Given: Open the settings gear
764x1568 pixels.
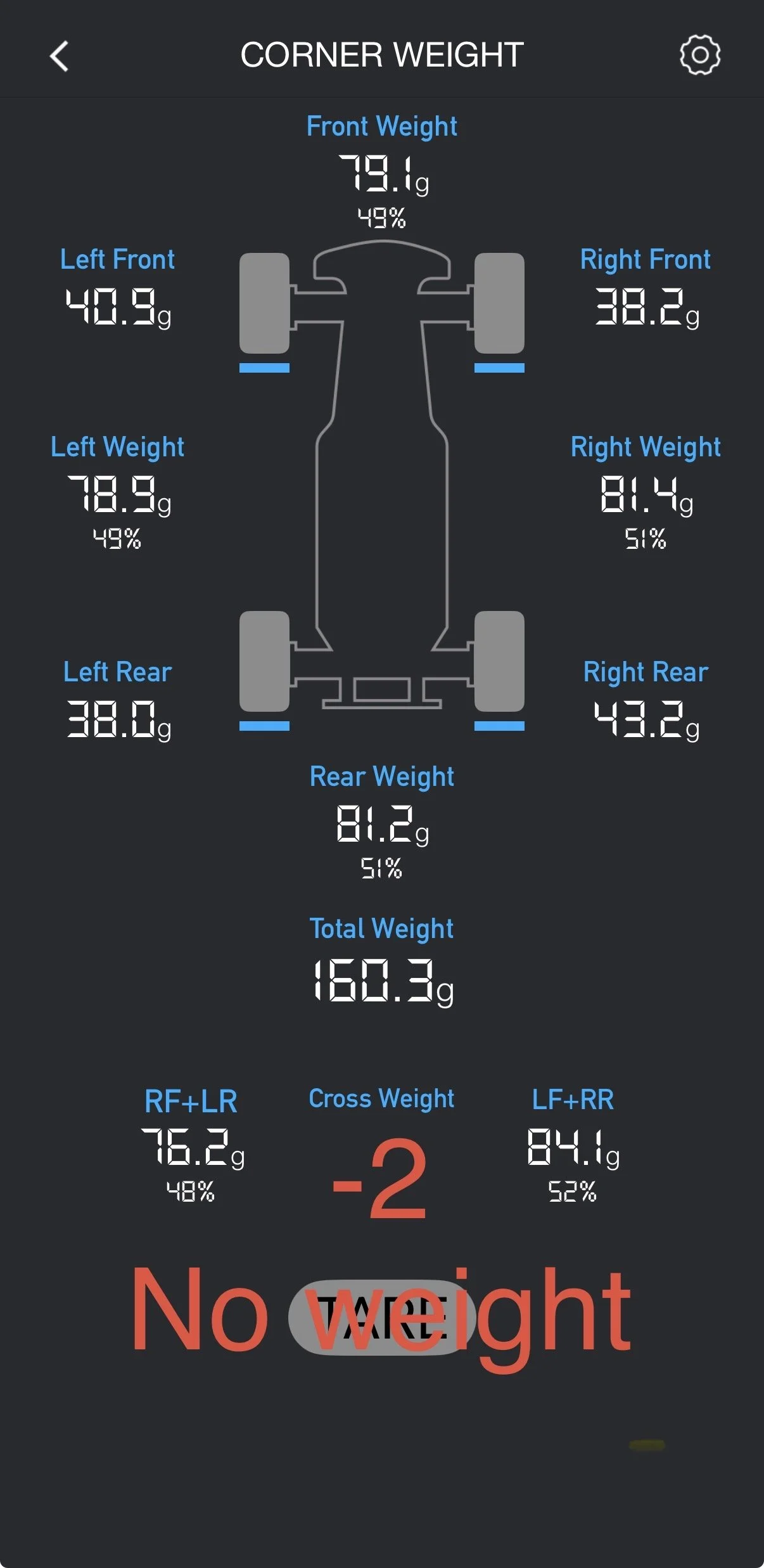Looking at the screenshot, I should pyautogui.click(x=700, y=56).
